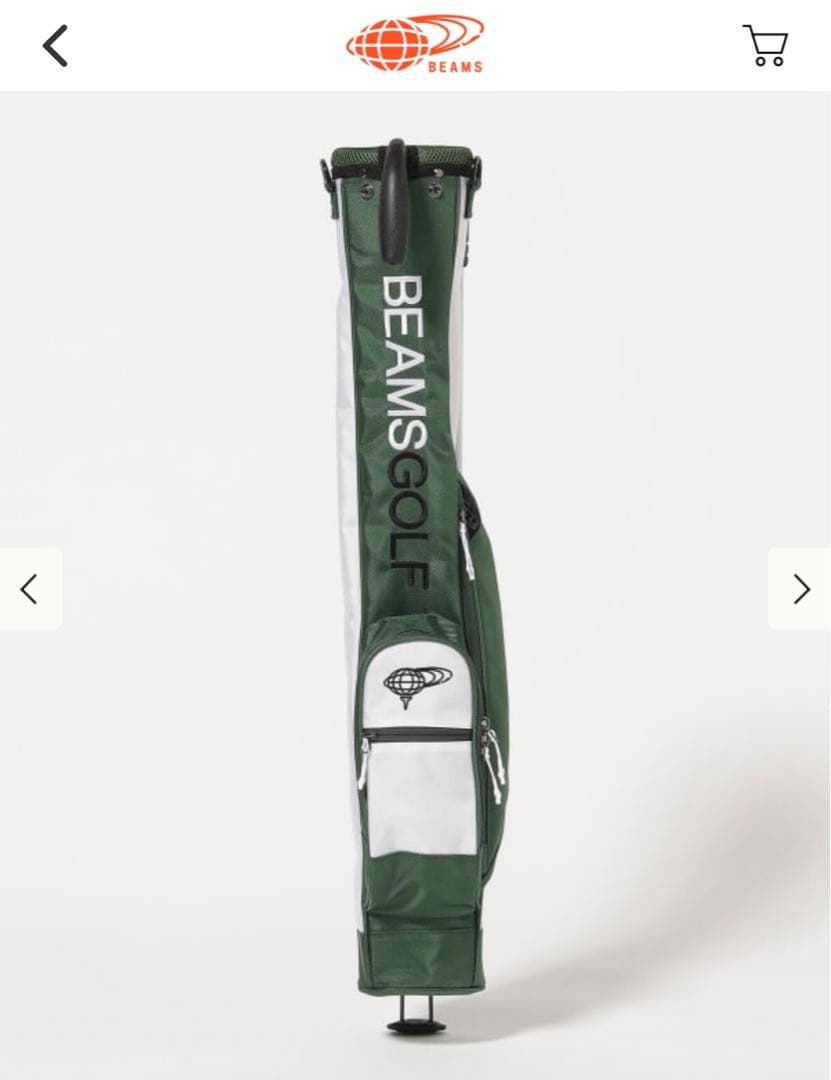This screenshot has height=1080, width=831.
Task: Open the shopping cart
Action: pos(766,46)
